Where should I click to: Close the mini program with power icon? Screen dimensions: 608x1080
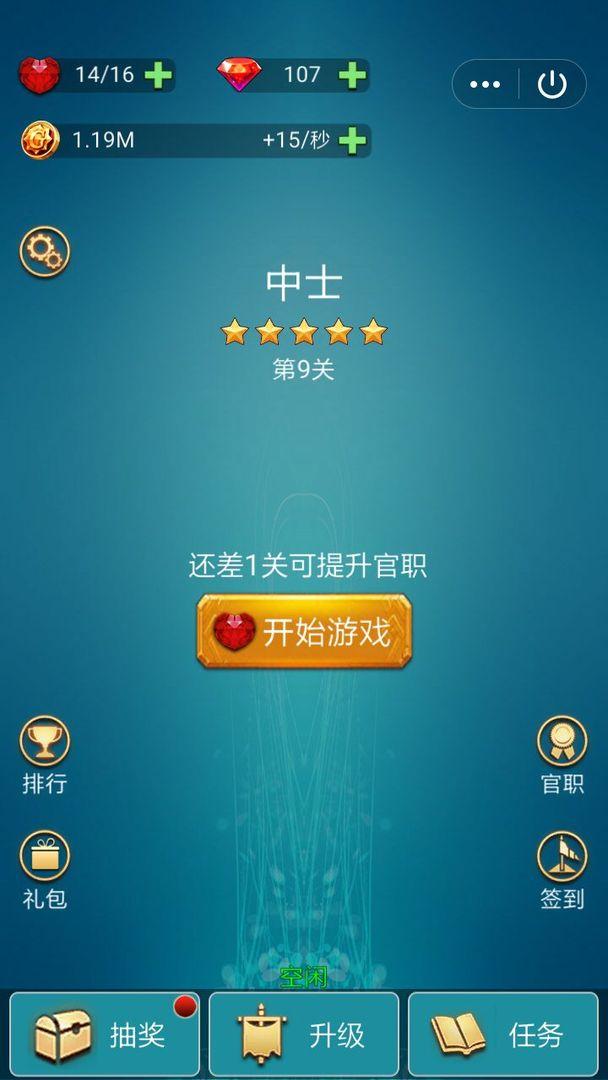tap(552, 85)
